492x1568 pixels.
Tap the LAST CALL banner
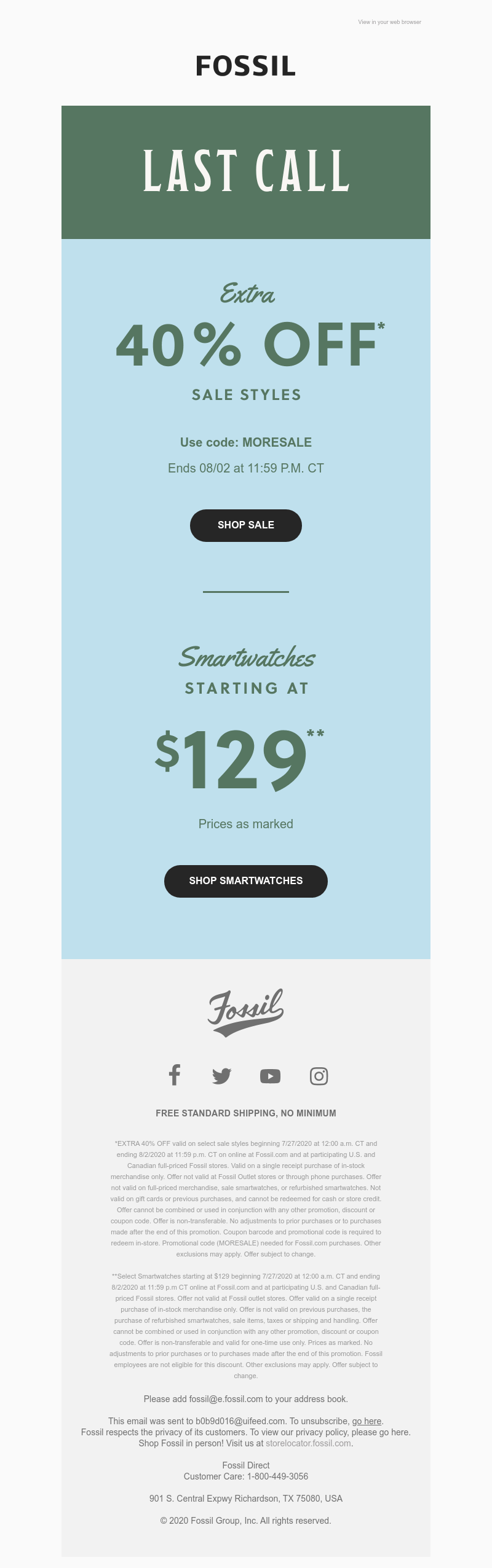[246, 172]
